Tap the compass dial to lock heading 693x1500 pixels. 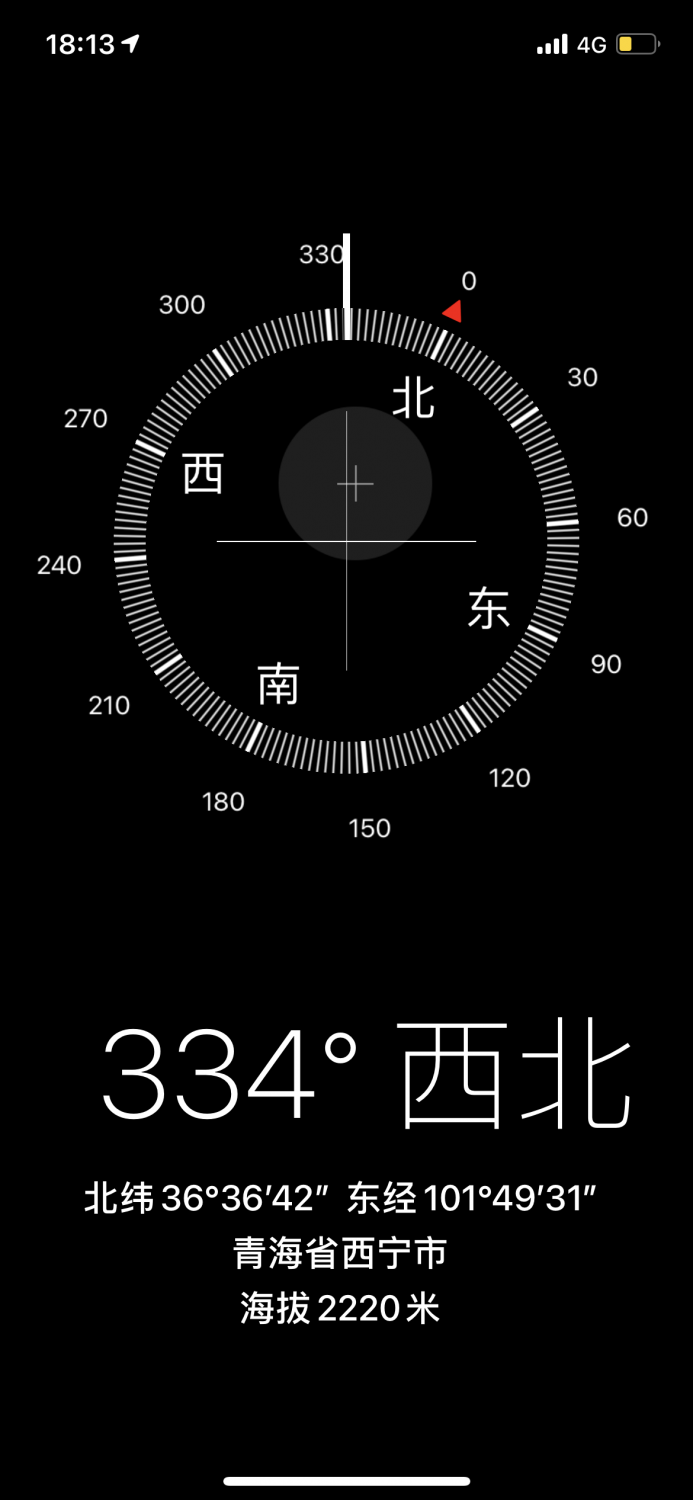pos(346,540)
